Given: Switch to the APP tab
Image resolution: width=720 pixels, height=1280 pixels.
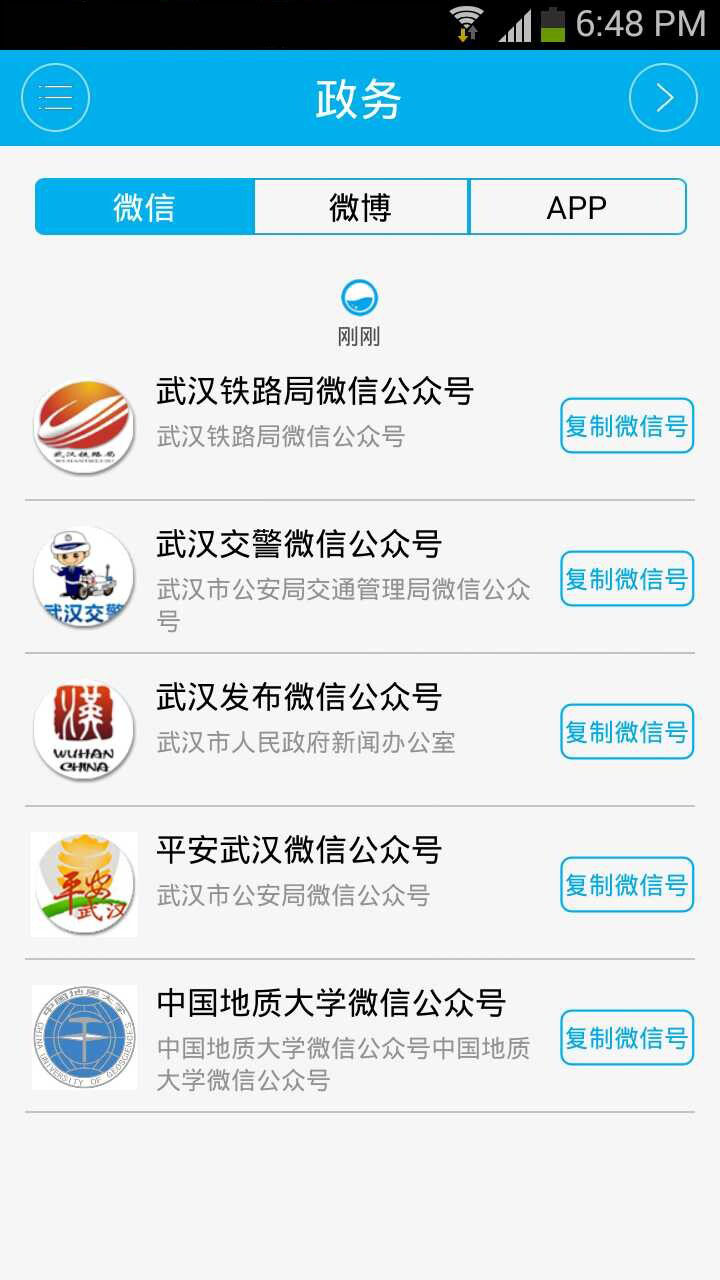Looking at the screenshot, I should point(577,207).
